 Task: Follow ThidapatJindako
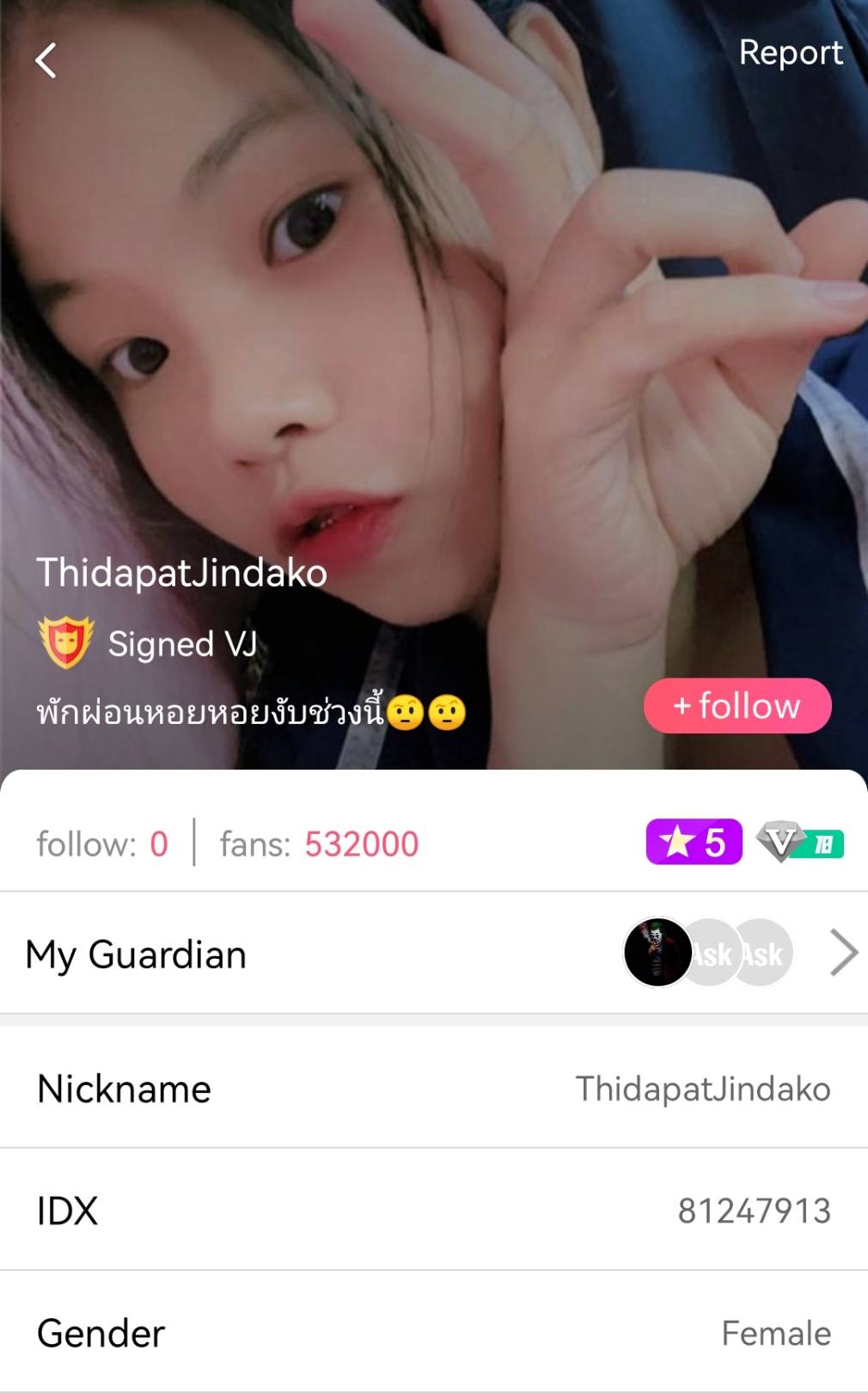[737, 706]
